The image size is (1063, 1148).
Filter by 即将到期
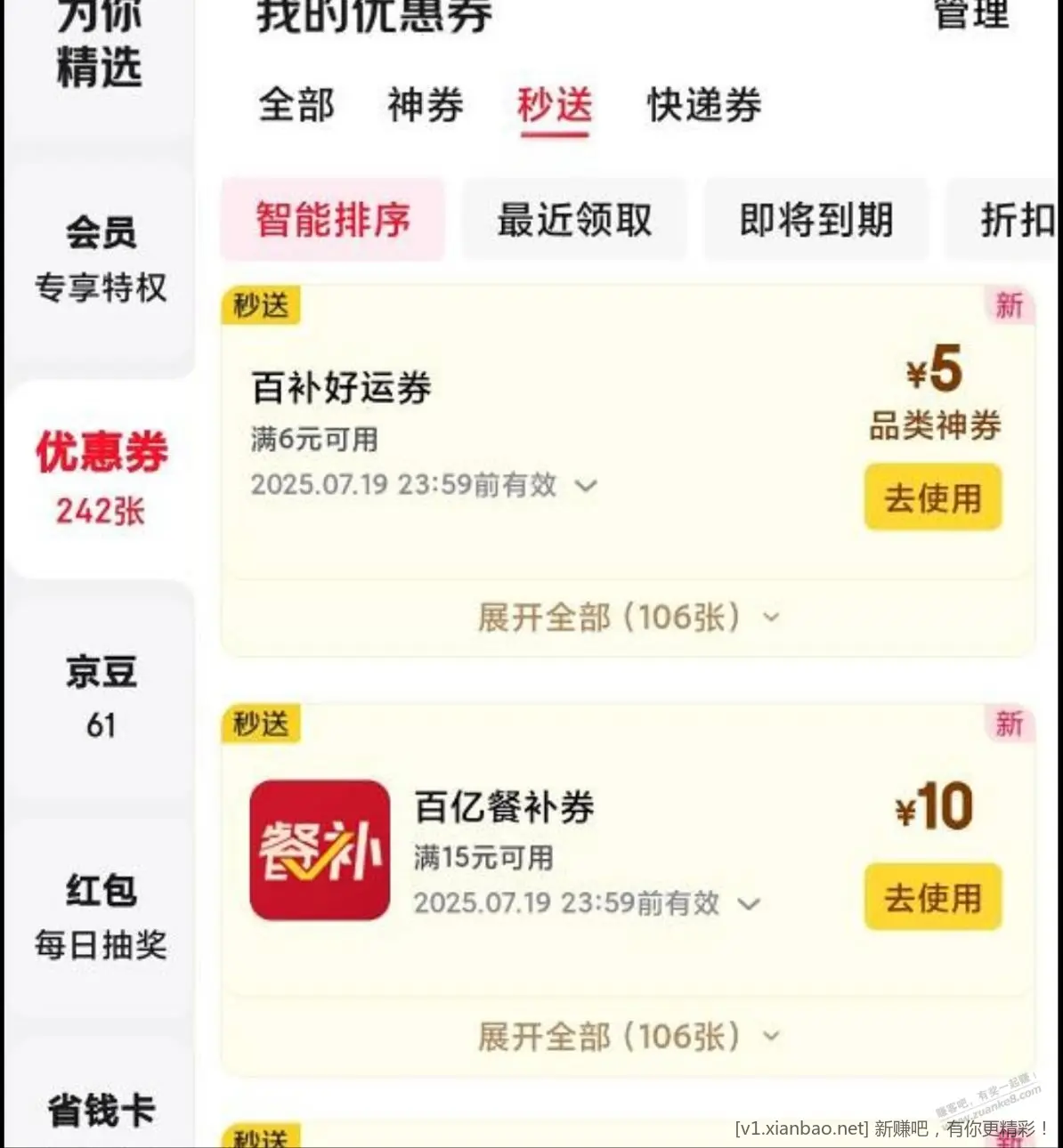pyautogui.click(x=816, y=220)
